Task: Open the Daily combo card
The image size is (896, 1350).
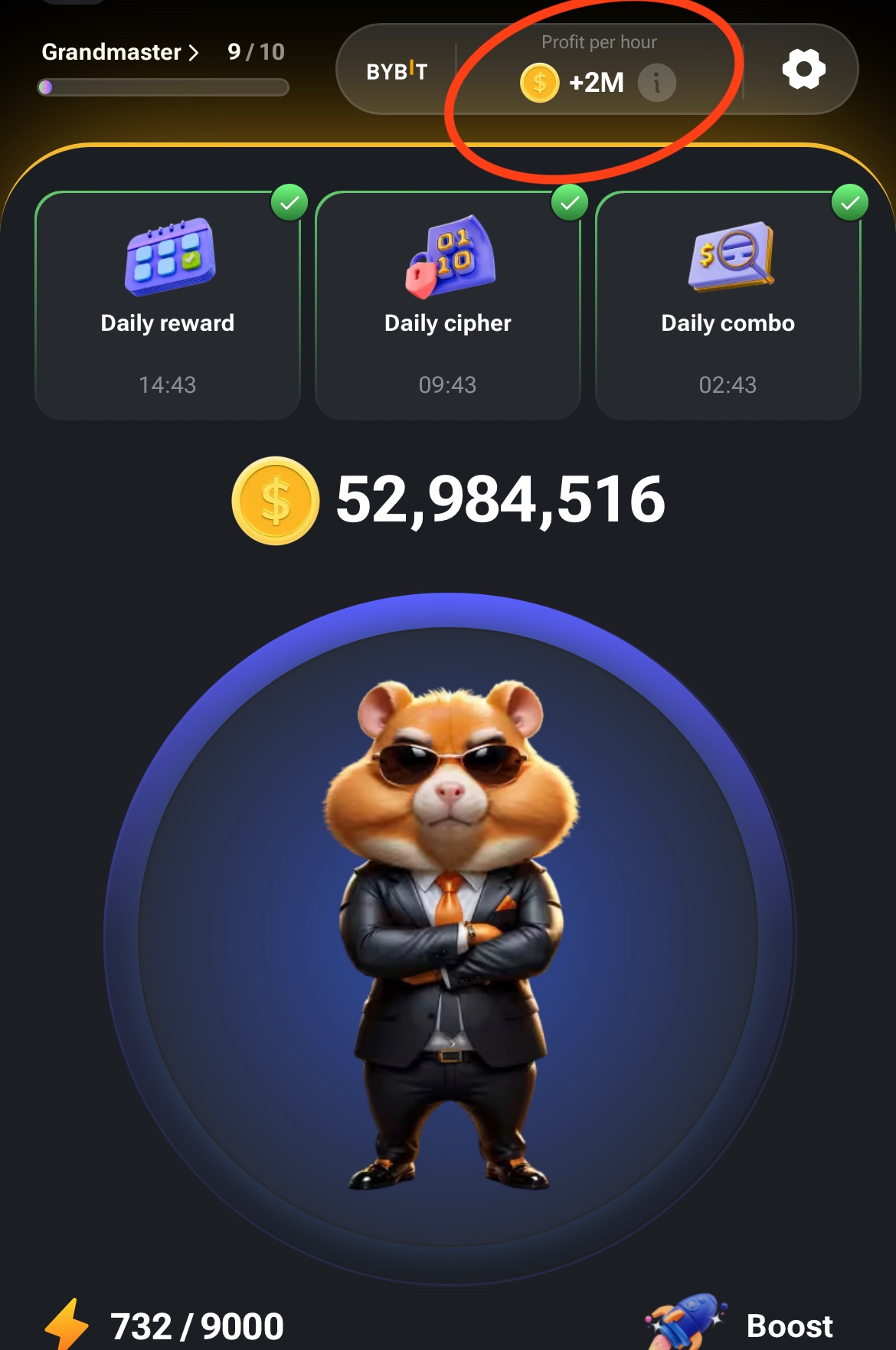Action: (728, 306)
